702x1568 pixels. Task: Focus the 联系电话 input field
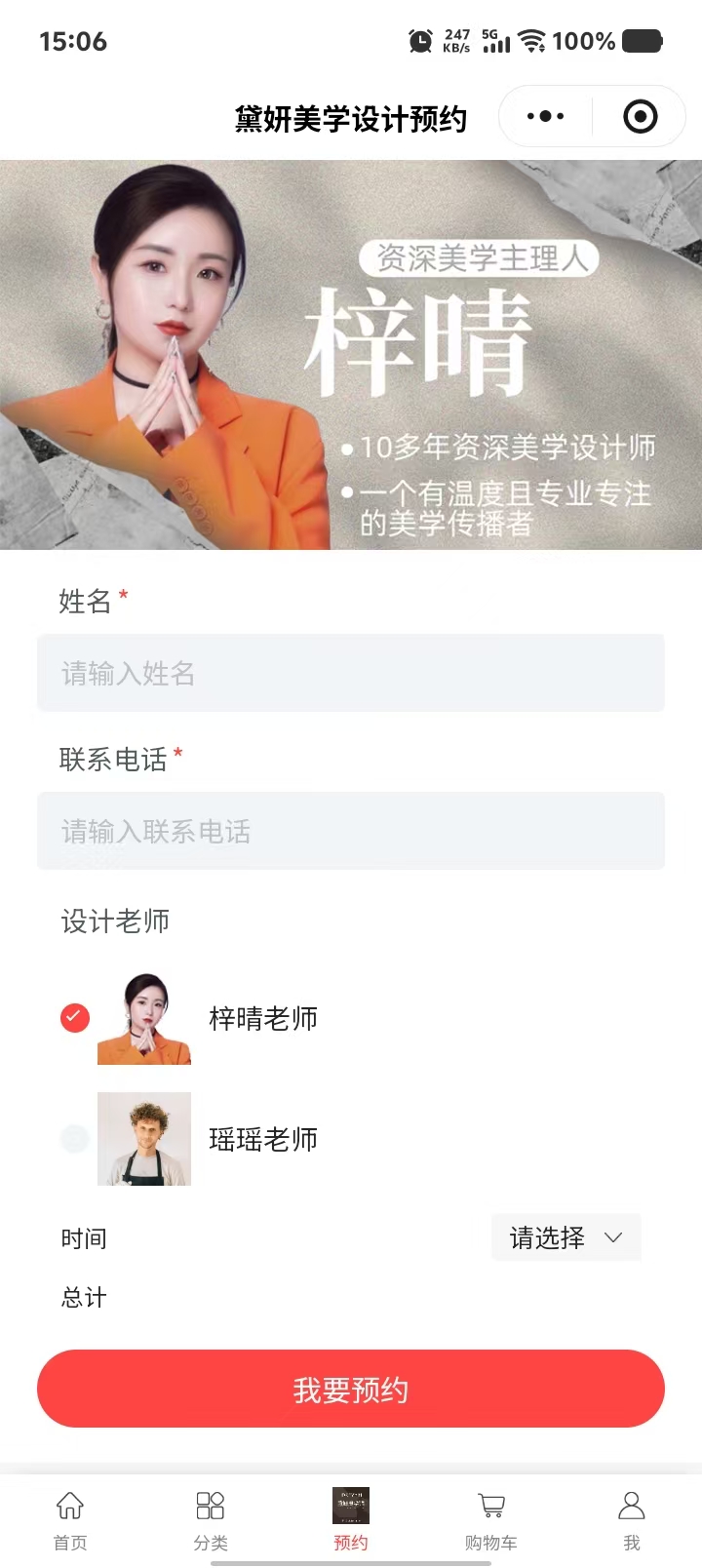[x=351, y=831]
